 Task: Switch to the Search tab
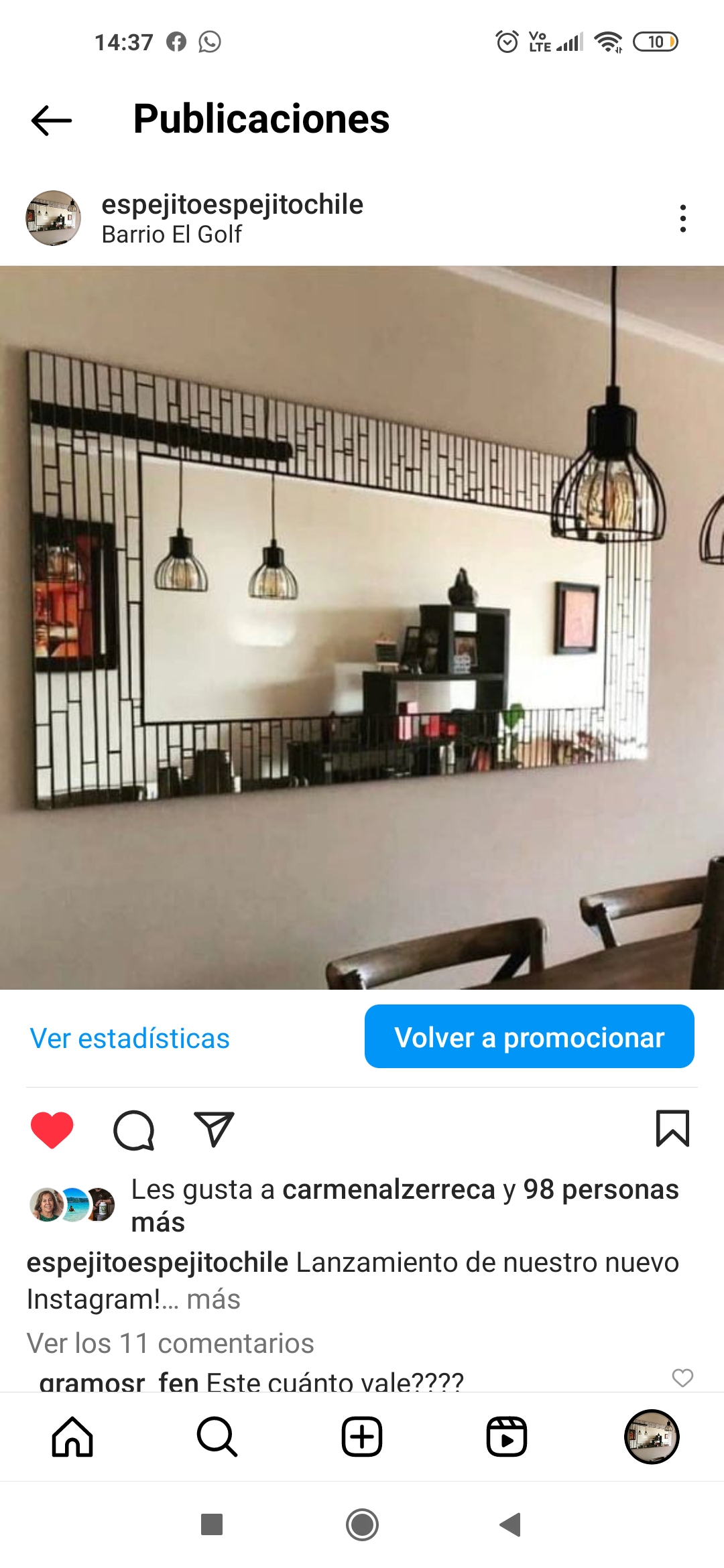(x=217, y=1437)
